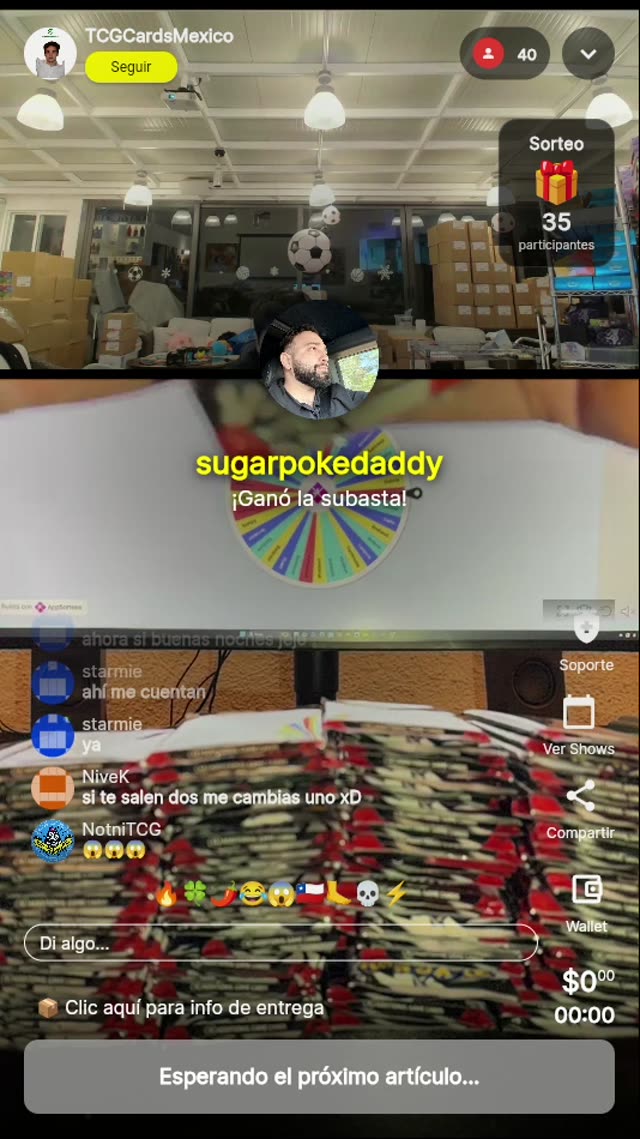Follow TCGCardsMexico with the Seguir button
The height and width of the screenshot is (1139, 640).
point(131,67)
